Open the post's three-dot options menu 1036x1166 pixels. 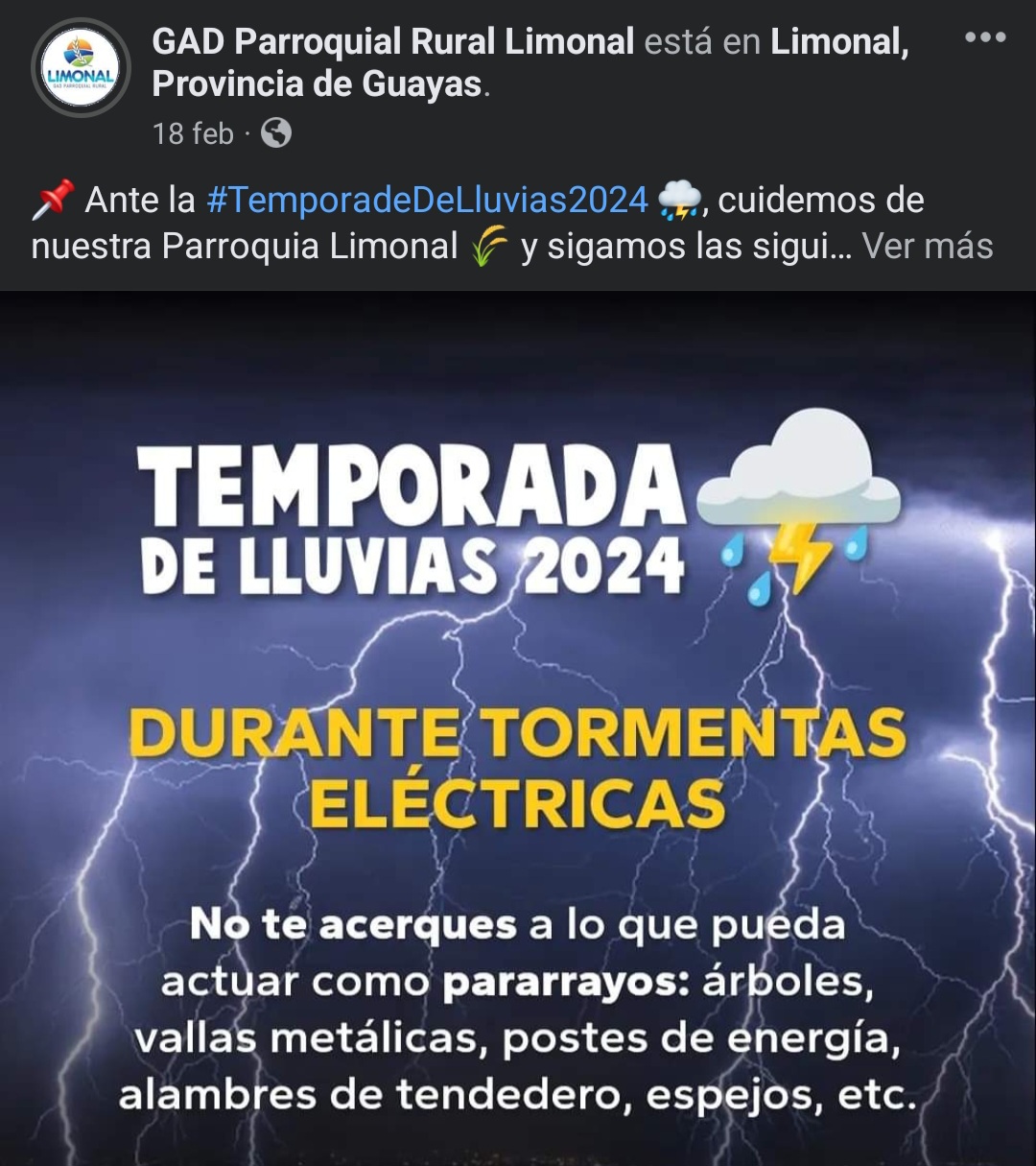984,38
